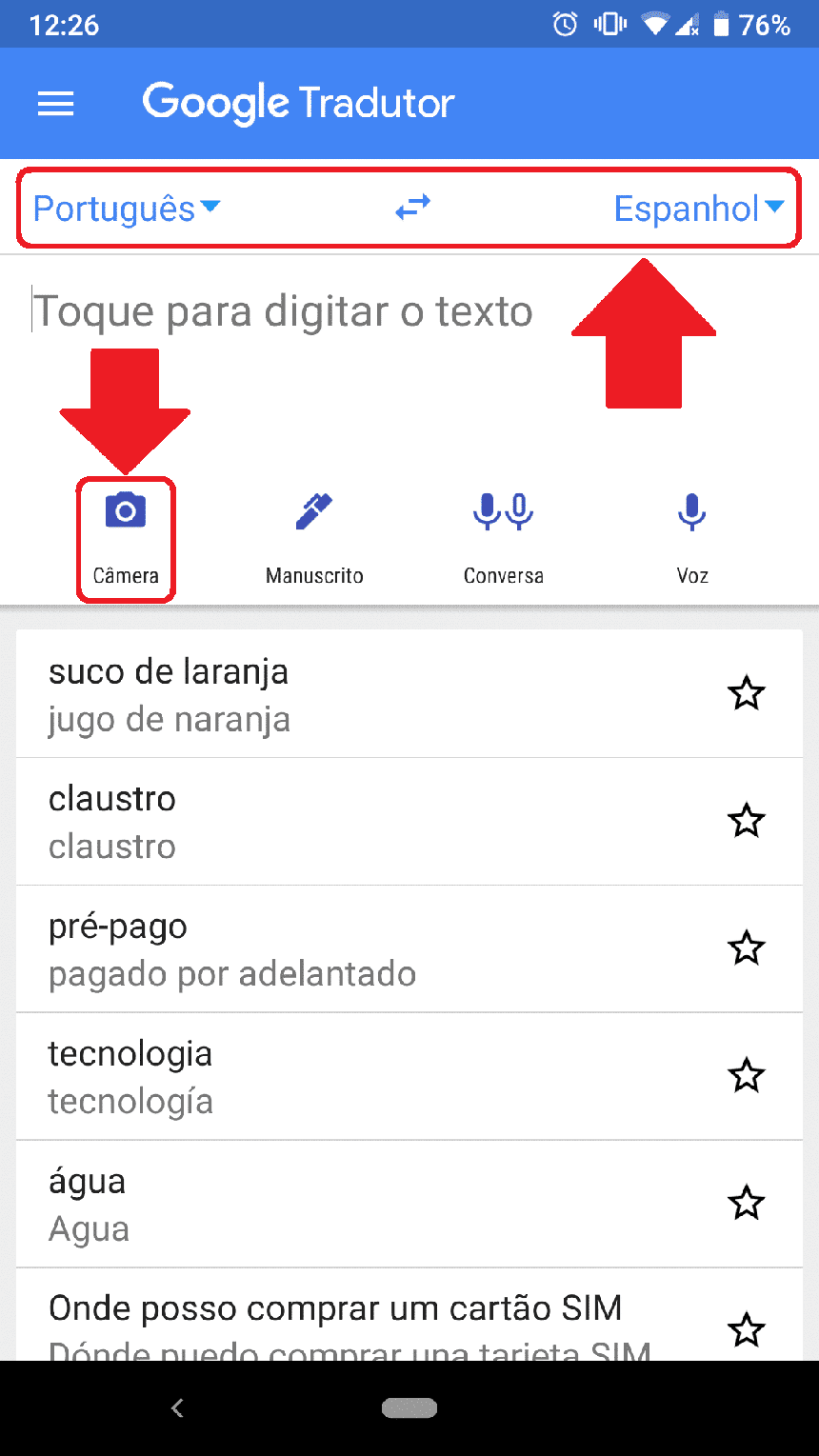Star the 'suco de laranja' entry

[746, 693]
